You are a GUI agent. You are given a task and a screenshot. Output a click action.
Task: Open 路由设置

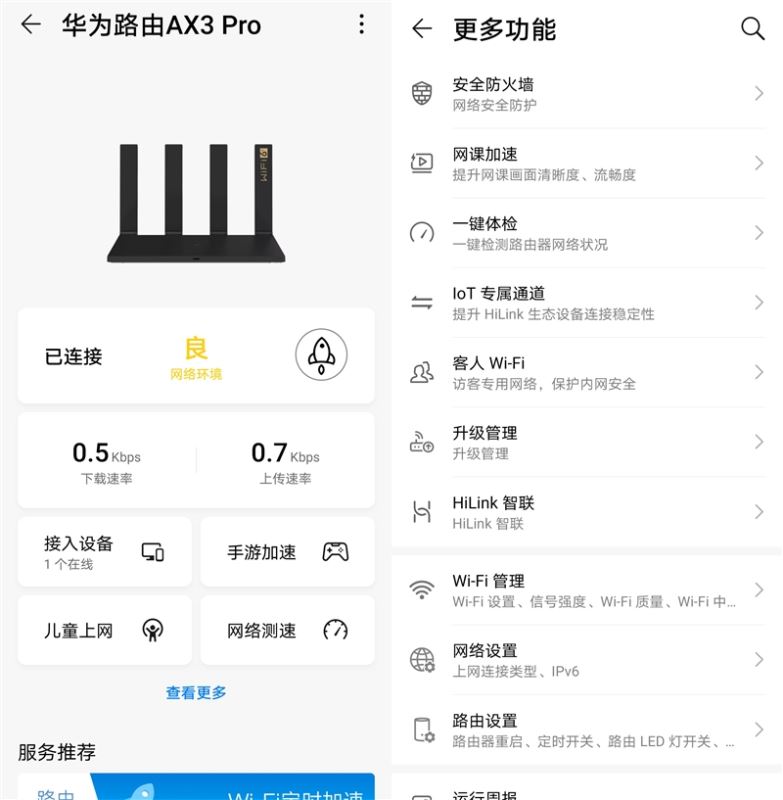pyautogui.click(x=587, y=730)
